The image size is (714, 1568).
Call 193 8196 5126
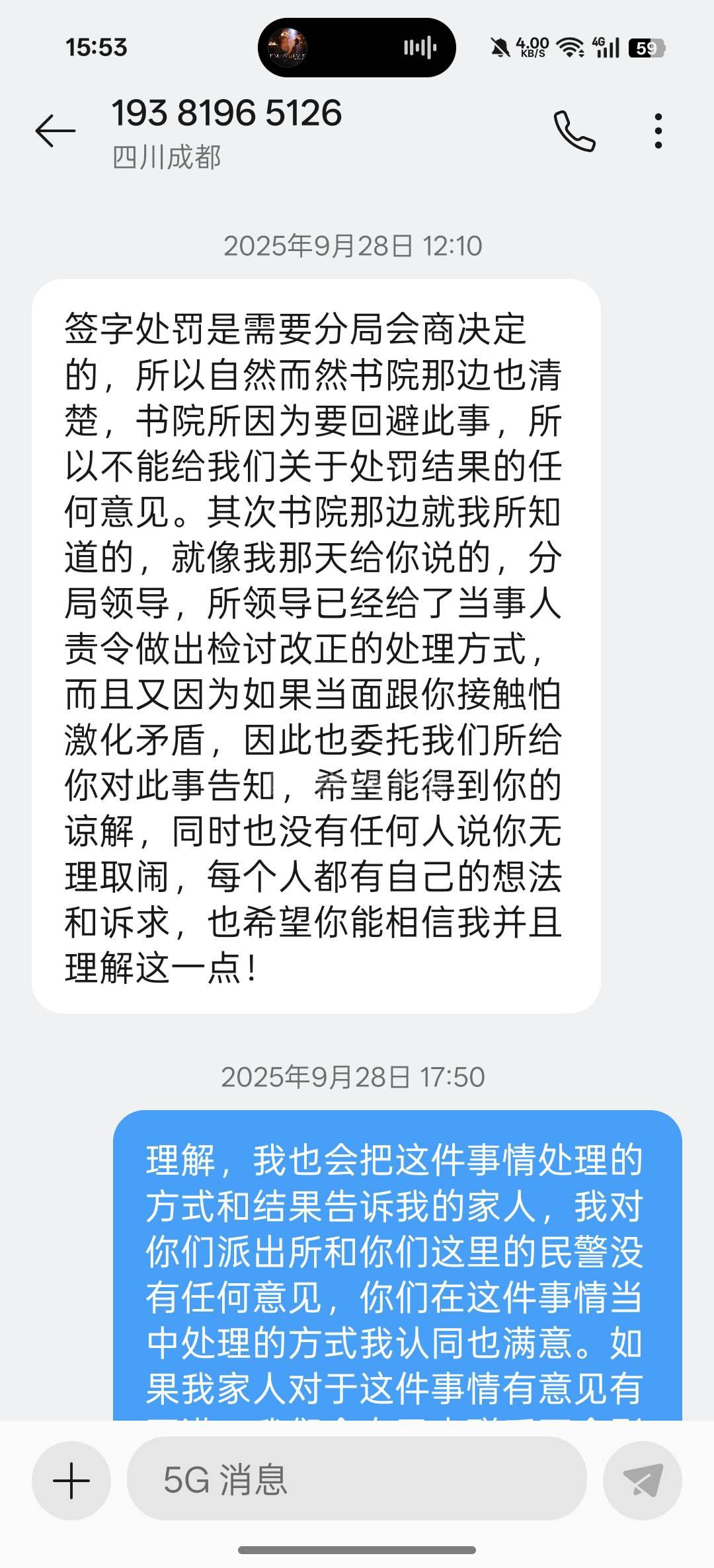[x=574, y=131]
